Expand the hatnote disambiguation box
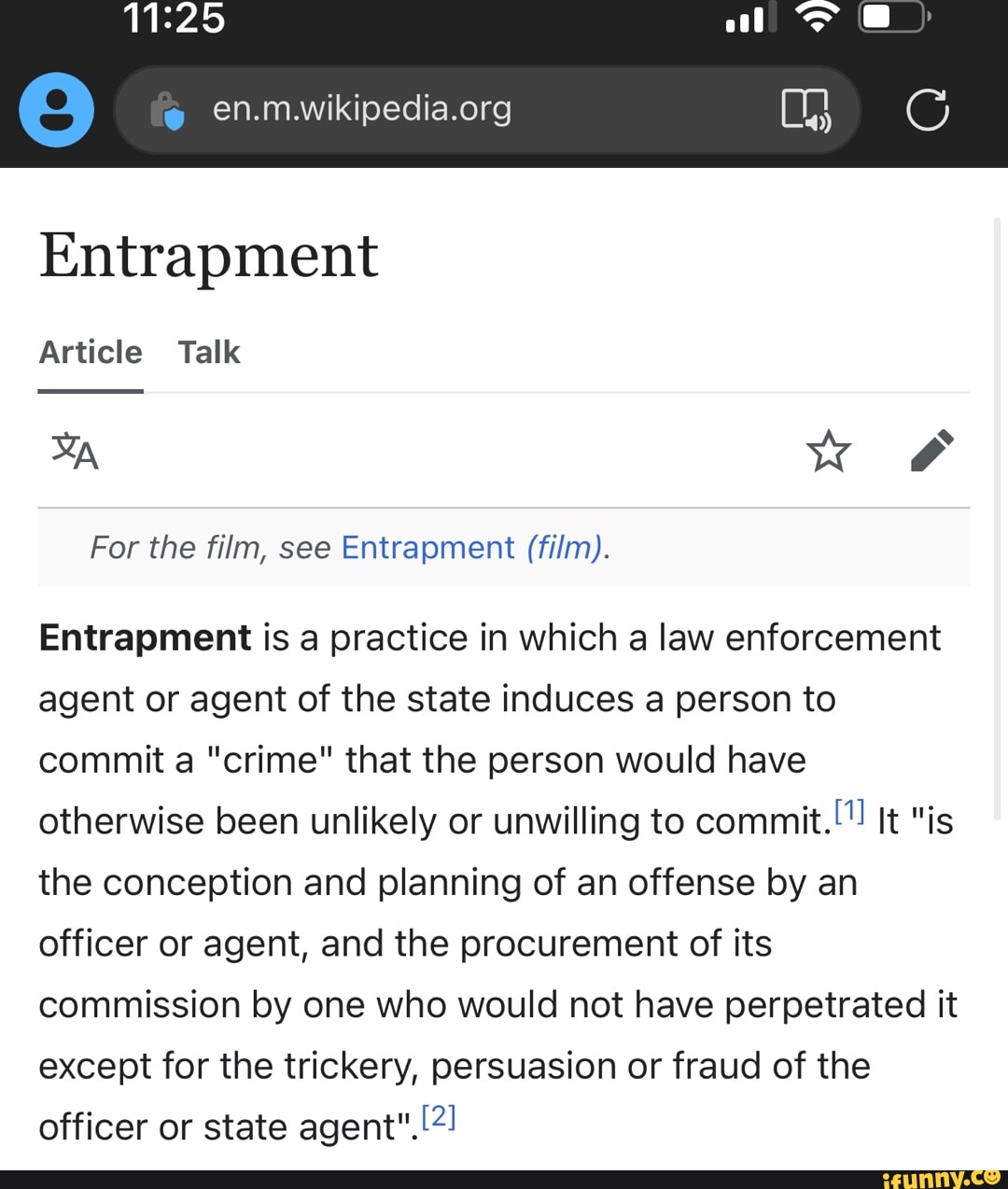The height and width of the screenshot is (1189, 1008). 504,548
